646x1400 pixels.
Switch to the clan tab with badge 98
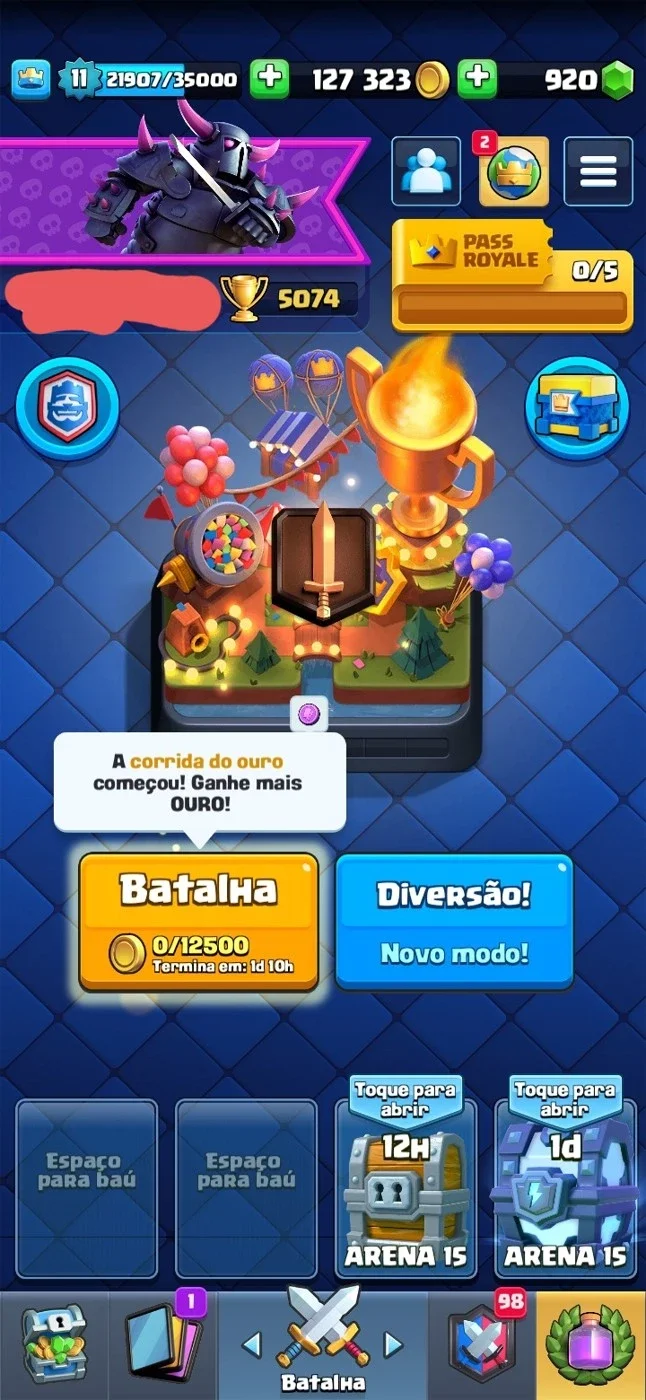[482, 1345]
